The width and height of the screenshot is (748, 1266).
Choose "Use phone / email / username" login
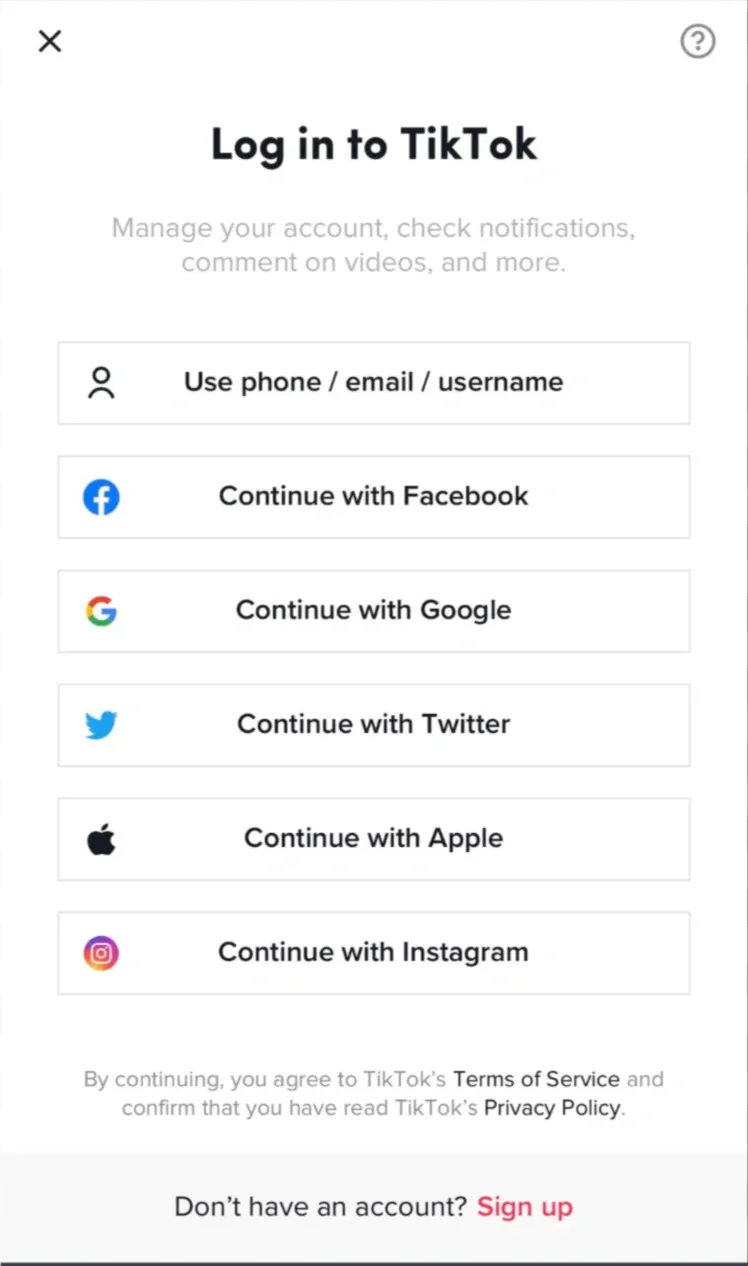coord(374,382)
